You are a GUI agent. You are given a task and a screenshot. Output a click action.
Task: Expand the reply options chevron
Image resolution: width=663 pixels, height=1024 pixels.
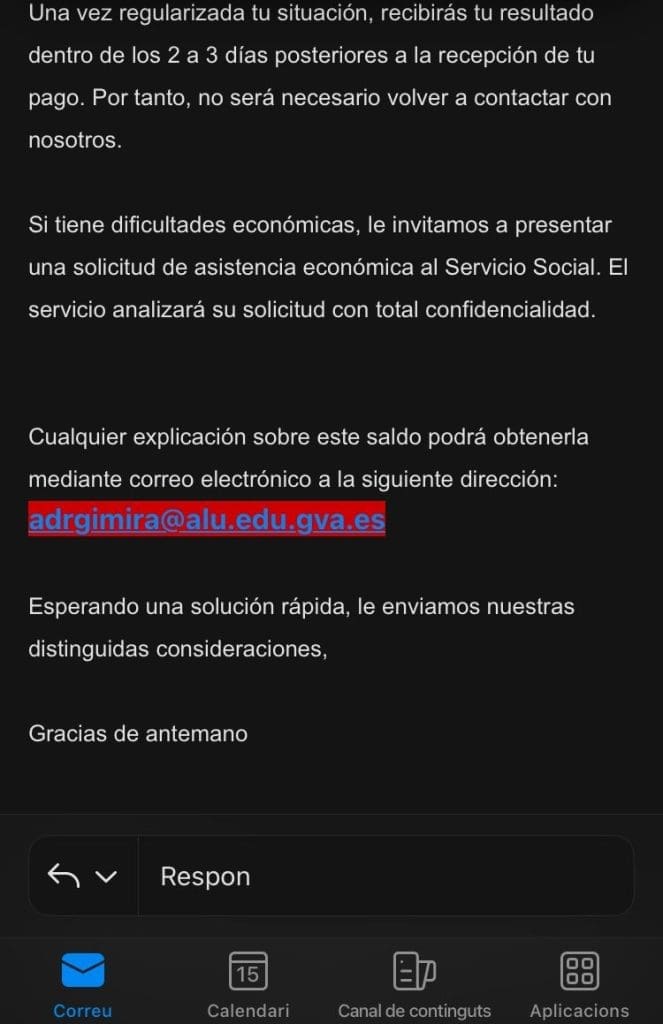click(x=106, y=877)
